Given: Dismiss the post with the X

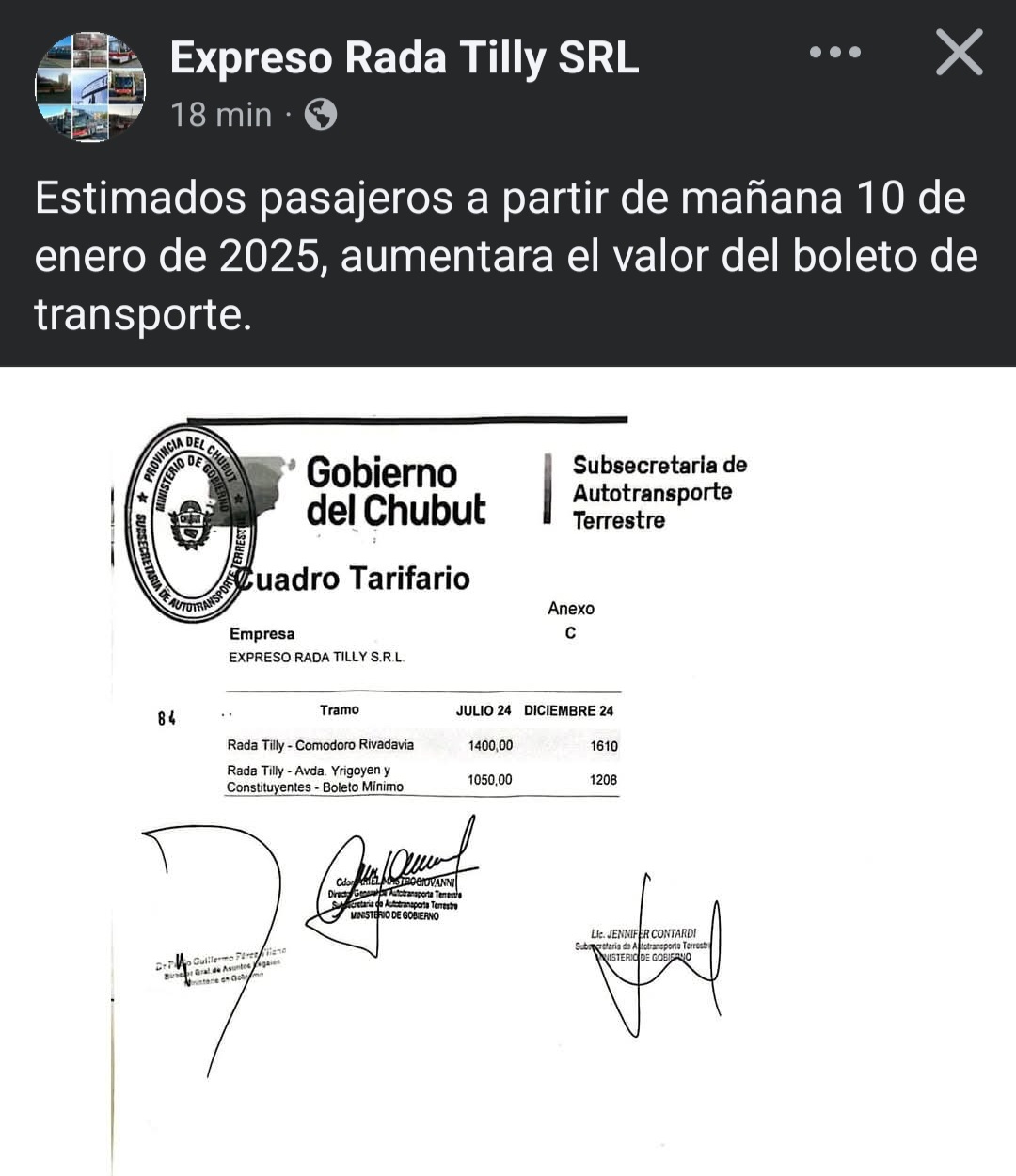Looking at the screenshot, I should 959,53.
